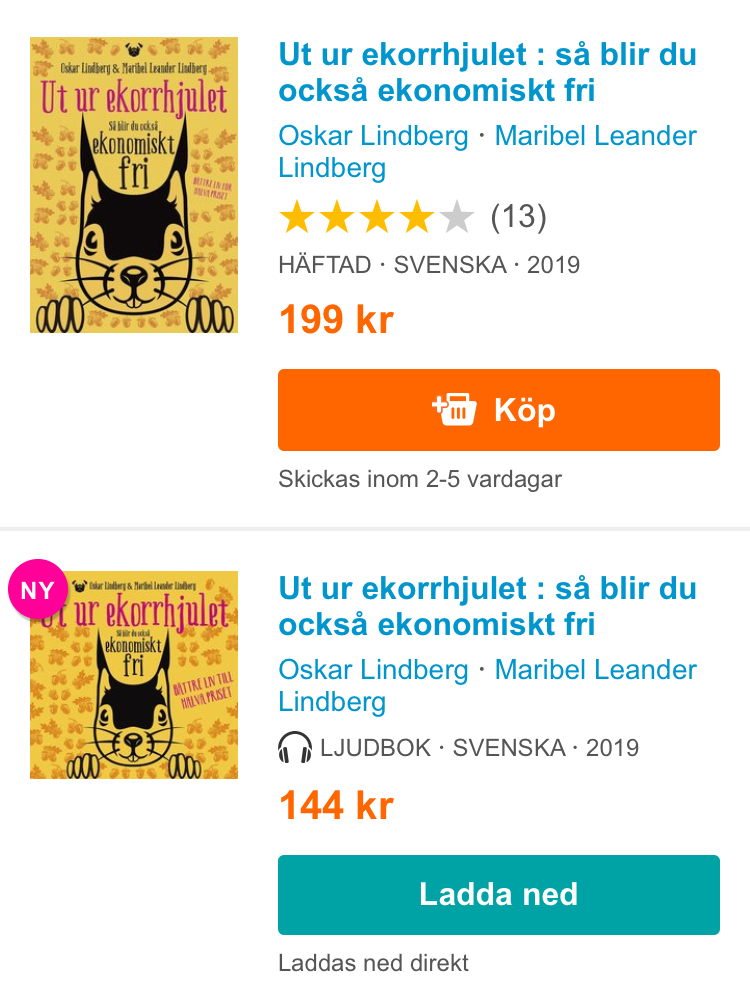The image size is (750, 994).
Task: Tap Ladda ned for the audiobook
Action: click(498, 894)
